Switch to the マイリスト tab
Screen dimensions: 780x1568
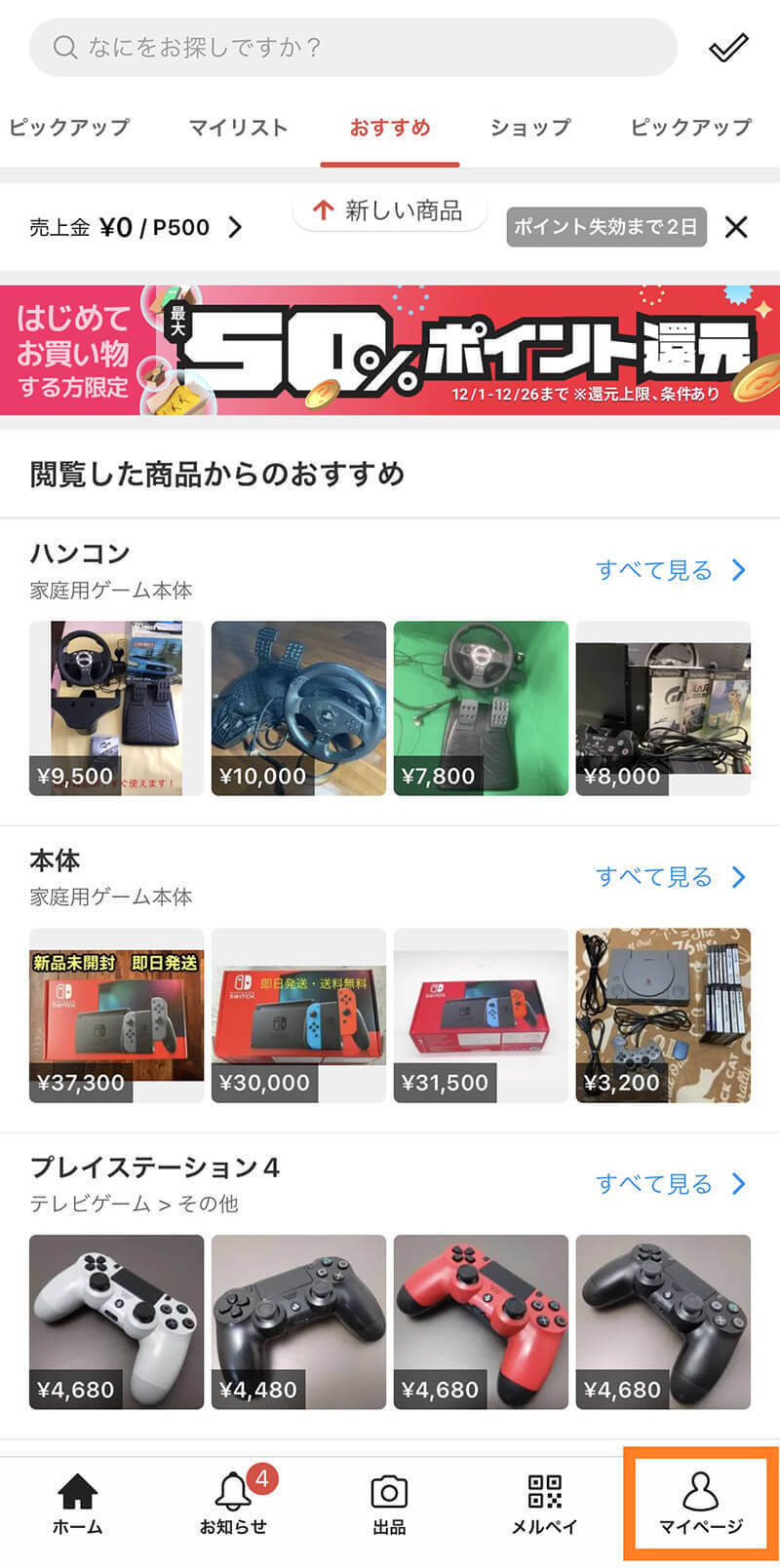(x=238, y=128)
